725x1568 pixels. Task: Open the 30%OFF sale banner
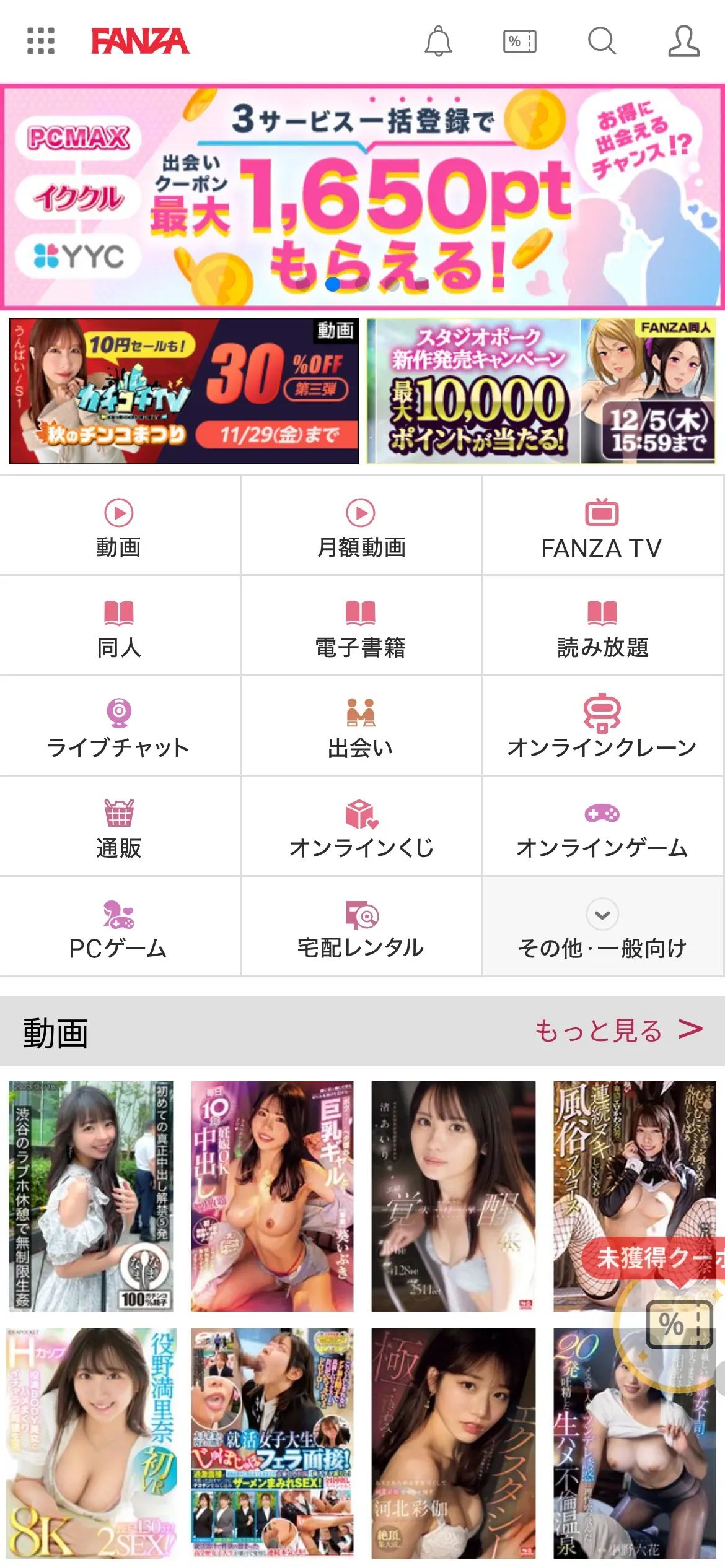click(x=184, y=391)
